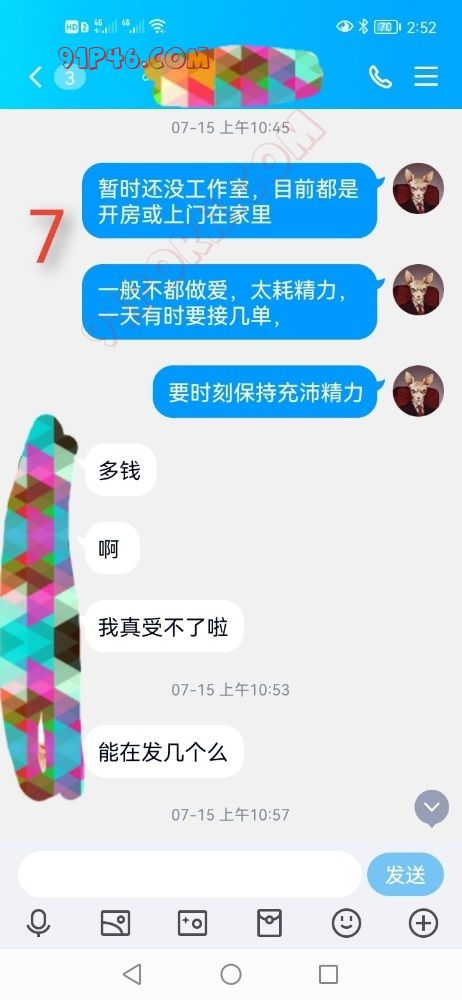The image size is (462, 1000).
Task: Record a voice message with microphone
Action: point(38,923)
